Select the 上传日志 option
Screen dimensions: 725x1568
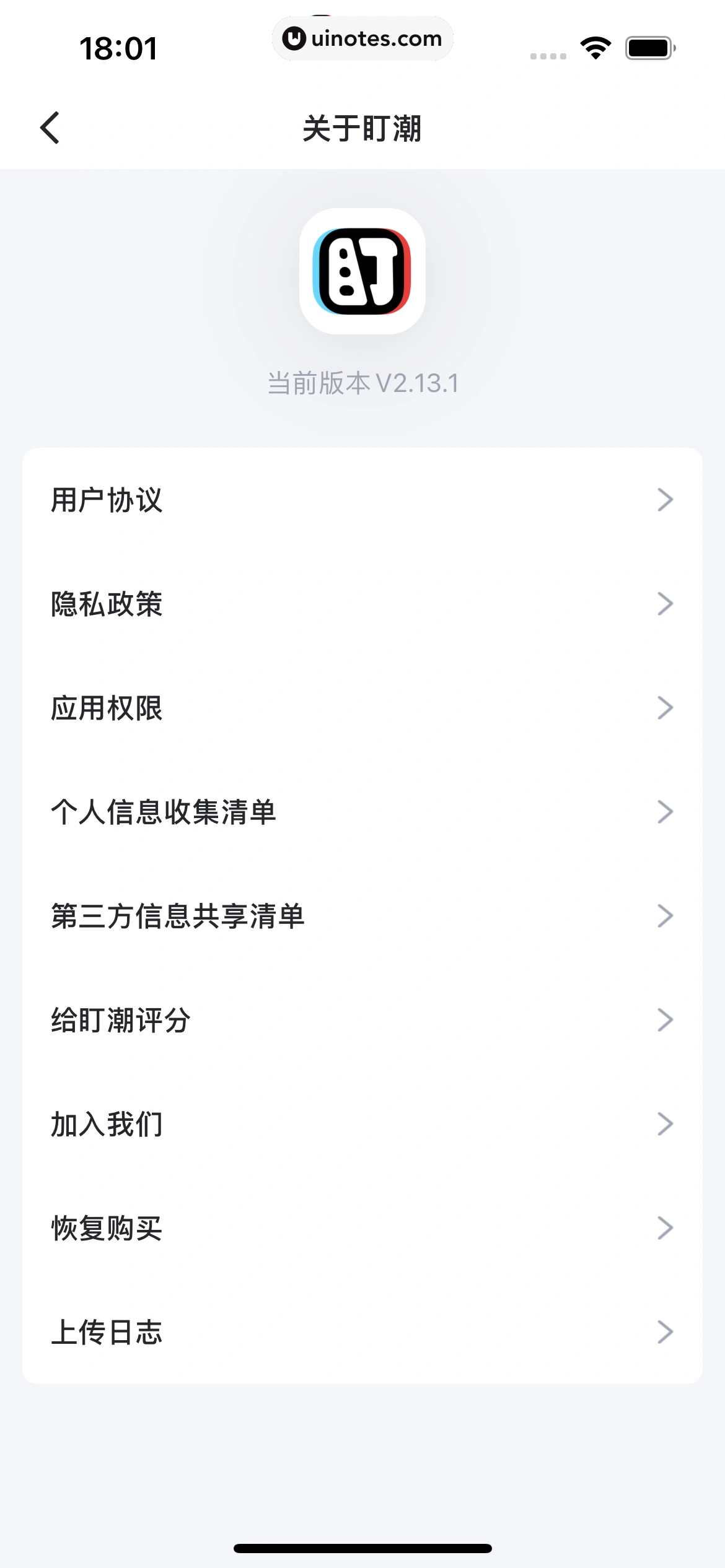[x=362, y=1332]
